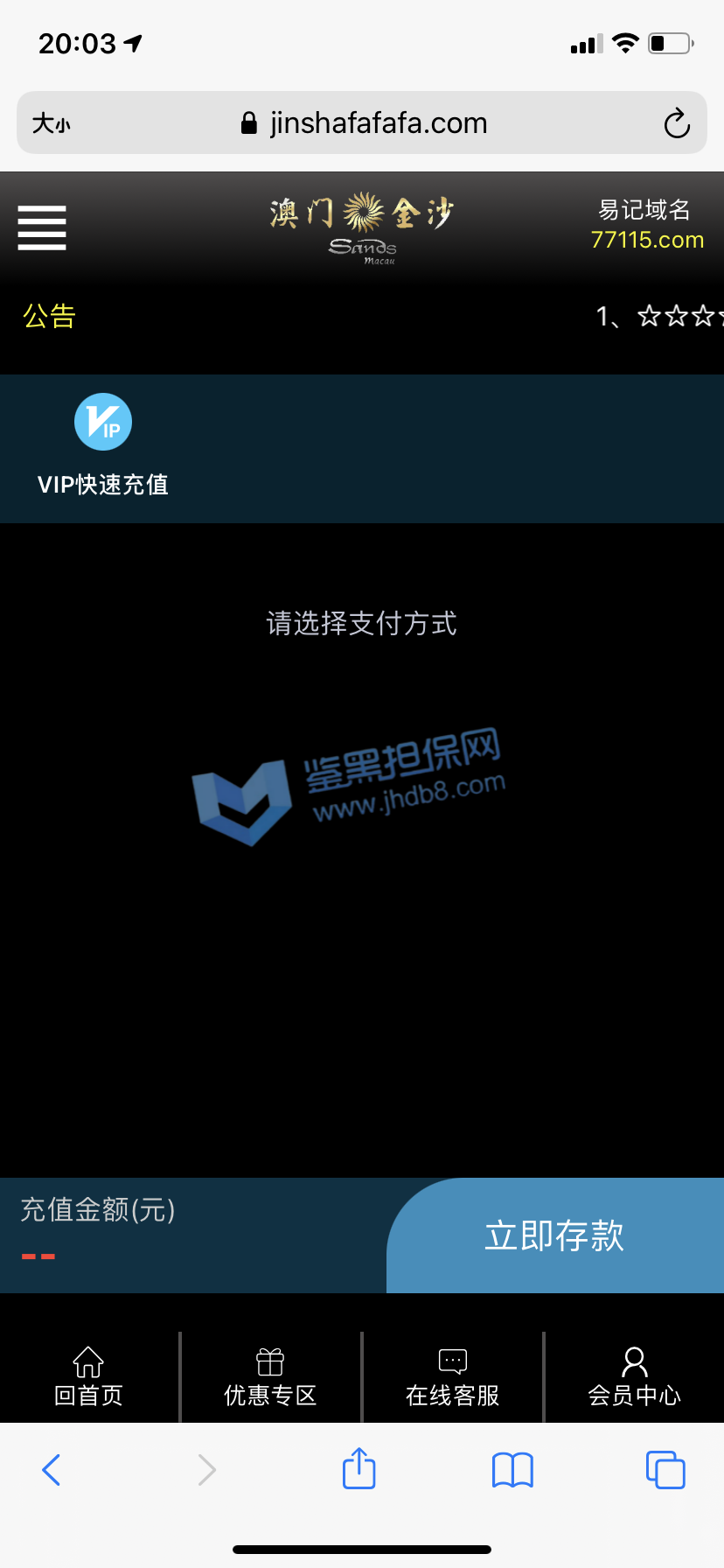The width and height of the screenshot is (724, 1568).
Task: Open Safari bookmarks
Action: (x=512, y=1470)
